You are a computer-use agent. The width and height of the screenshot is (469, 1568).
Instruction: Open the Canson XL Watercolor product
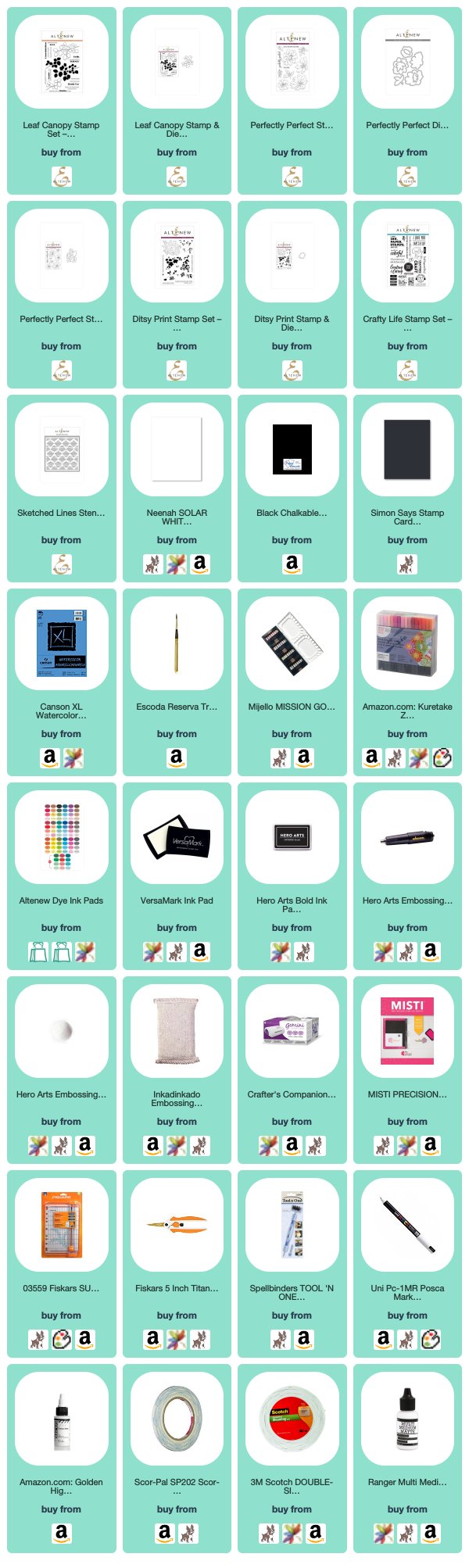tap(62, 643)
